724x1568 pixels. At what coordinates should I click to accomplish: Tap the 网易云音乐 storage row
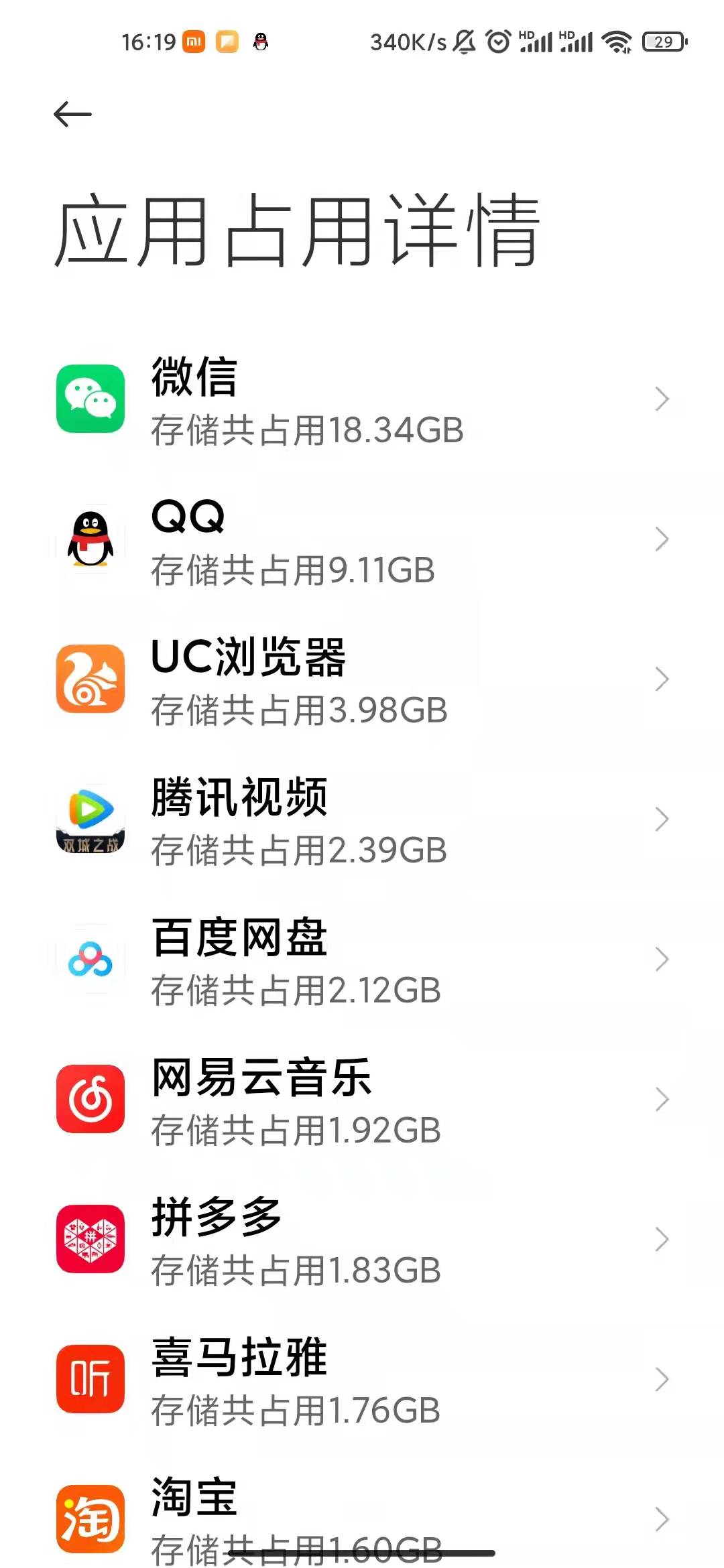coord(362,1100)
